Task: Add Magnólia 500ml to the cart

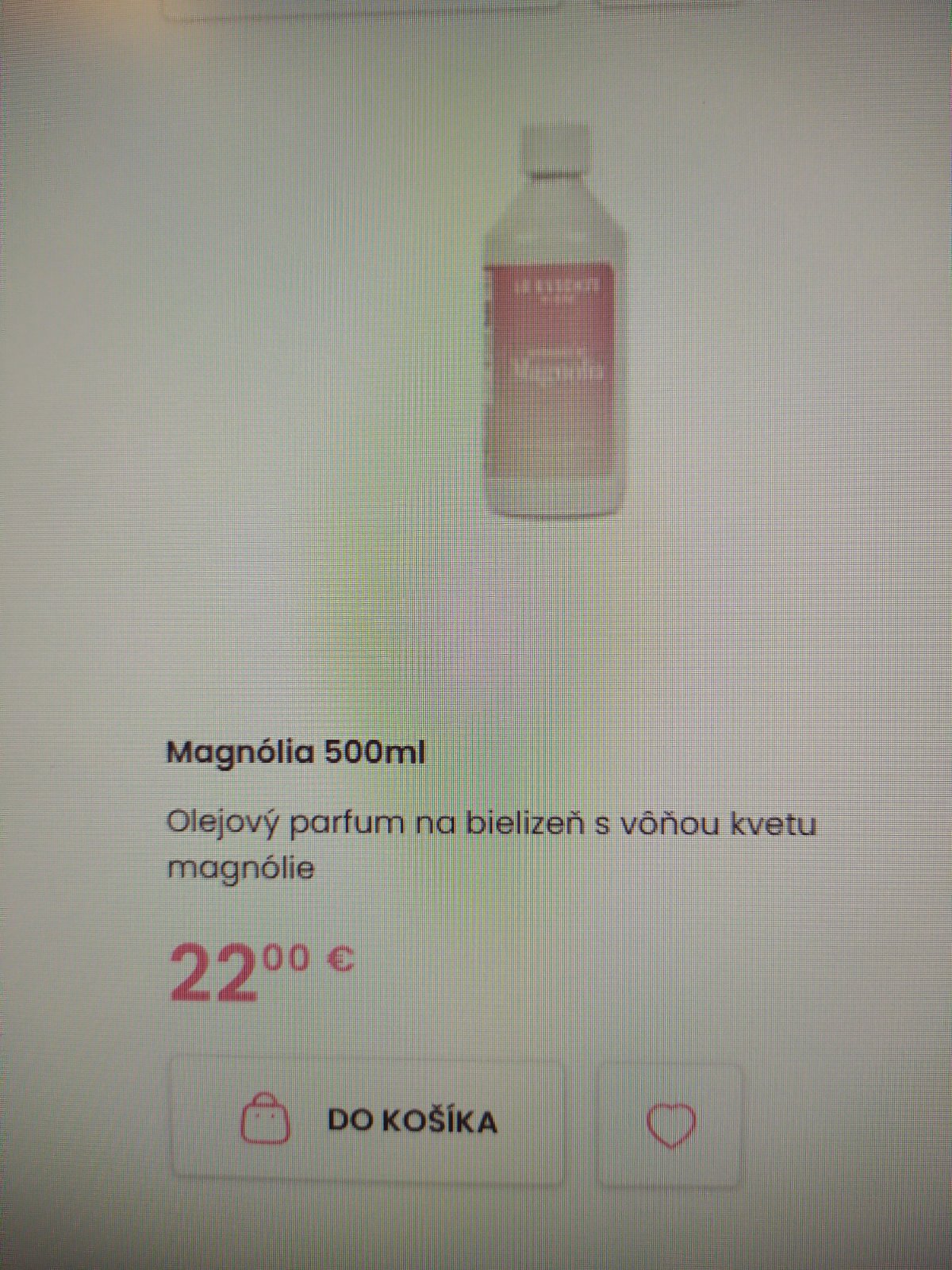Action: point(368,1121)
